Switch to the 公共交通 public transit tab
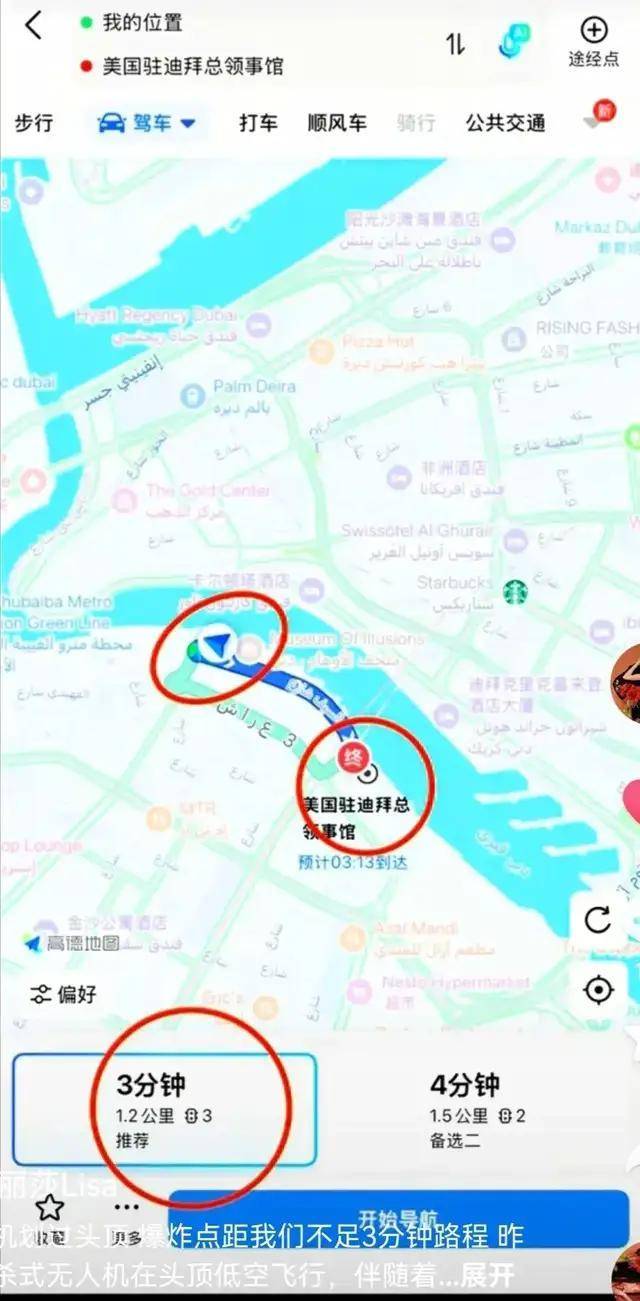640x1301 pixels. pyautogui.click(x=505, y=123)
